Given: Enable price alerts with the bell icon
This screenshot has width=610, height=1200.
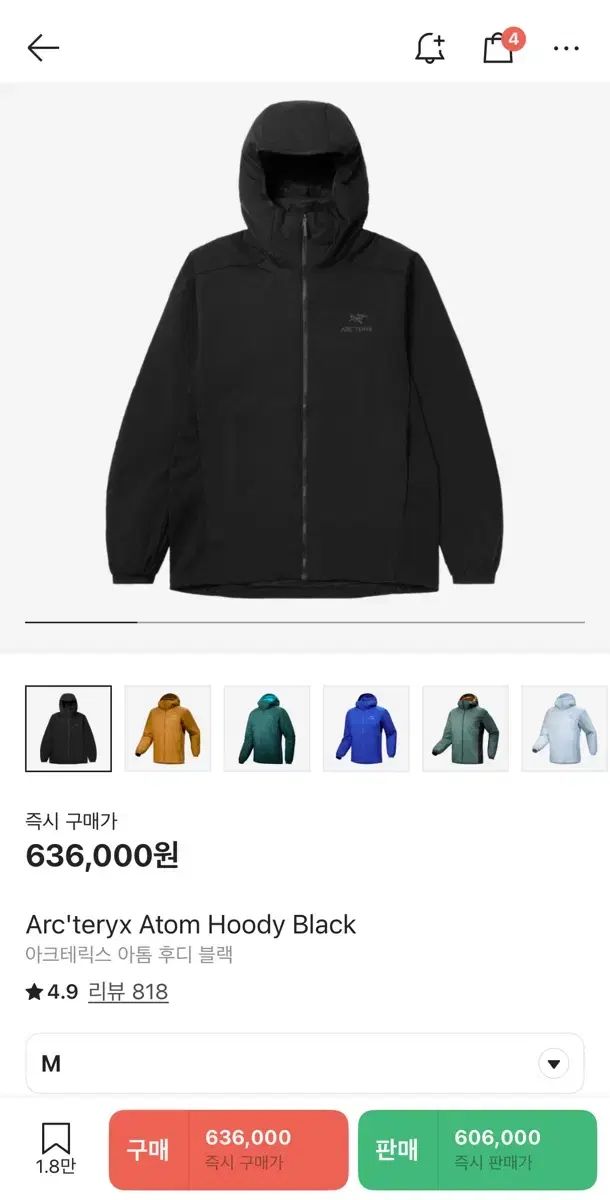Looking at the screenshot, I should [x=430, y=48].
